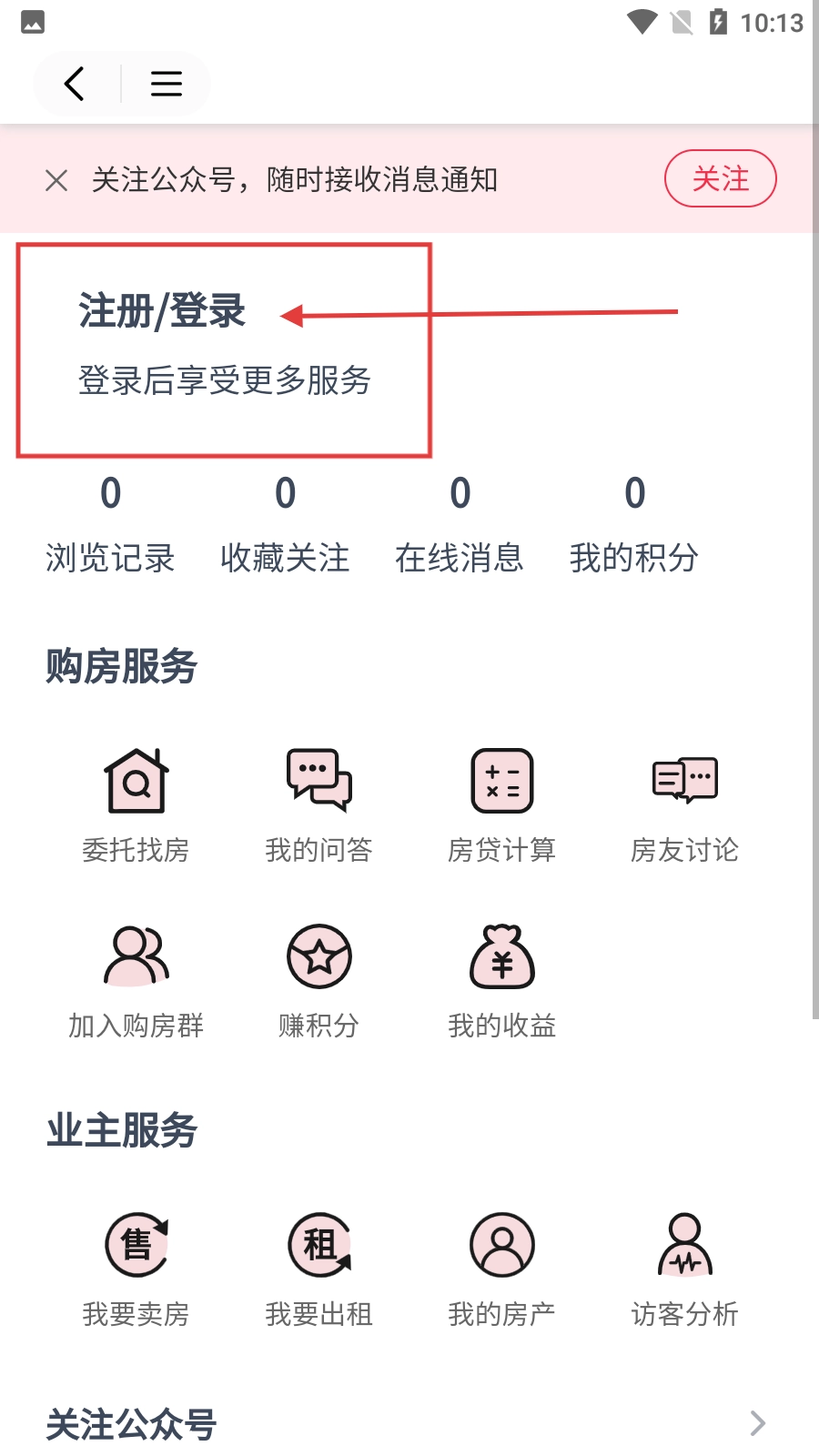Tap the red 关注 button
The width and height of the screenshot is (819, 1456).
(x=720, y=178)
